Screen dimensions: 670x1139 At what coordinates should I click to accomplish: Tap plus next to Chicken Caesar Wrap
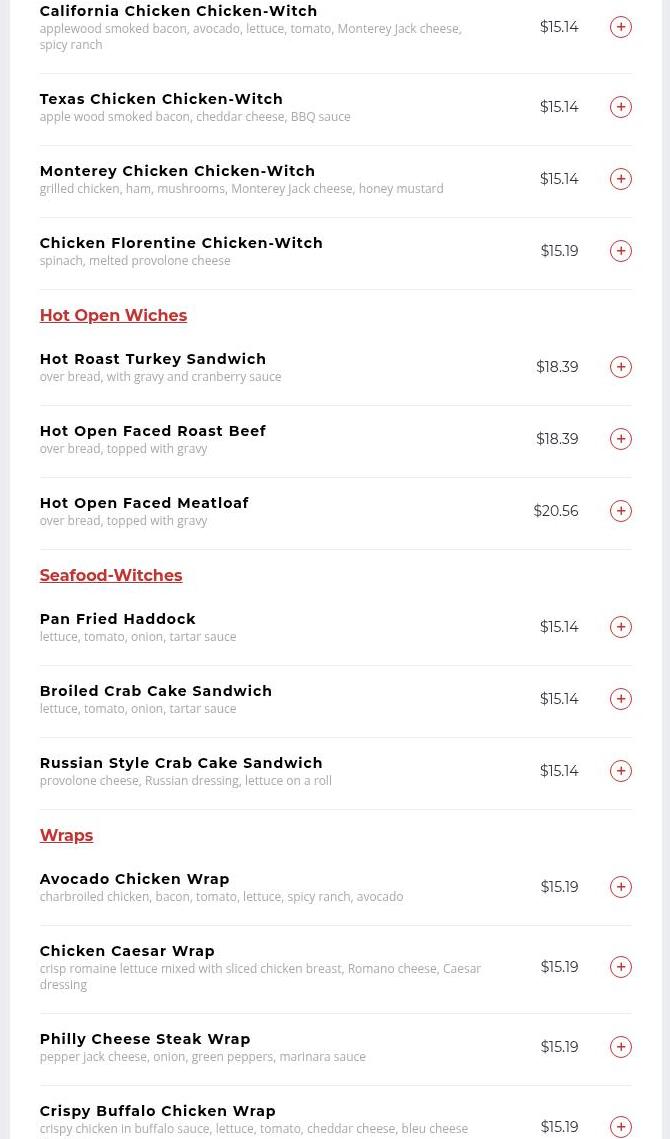[x=621, y=967]
